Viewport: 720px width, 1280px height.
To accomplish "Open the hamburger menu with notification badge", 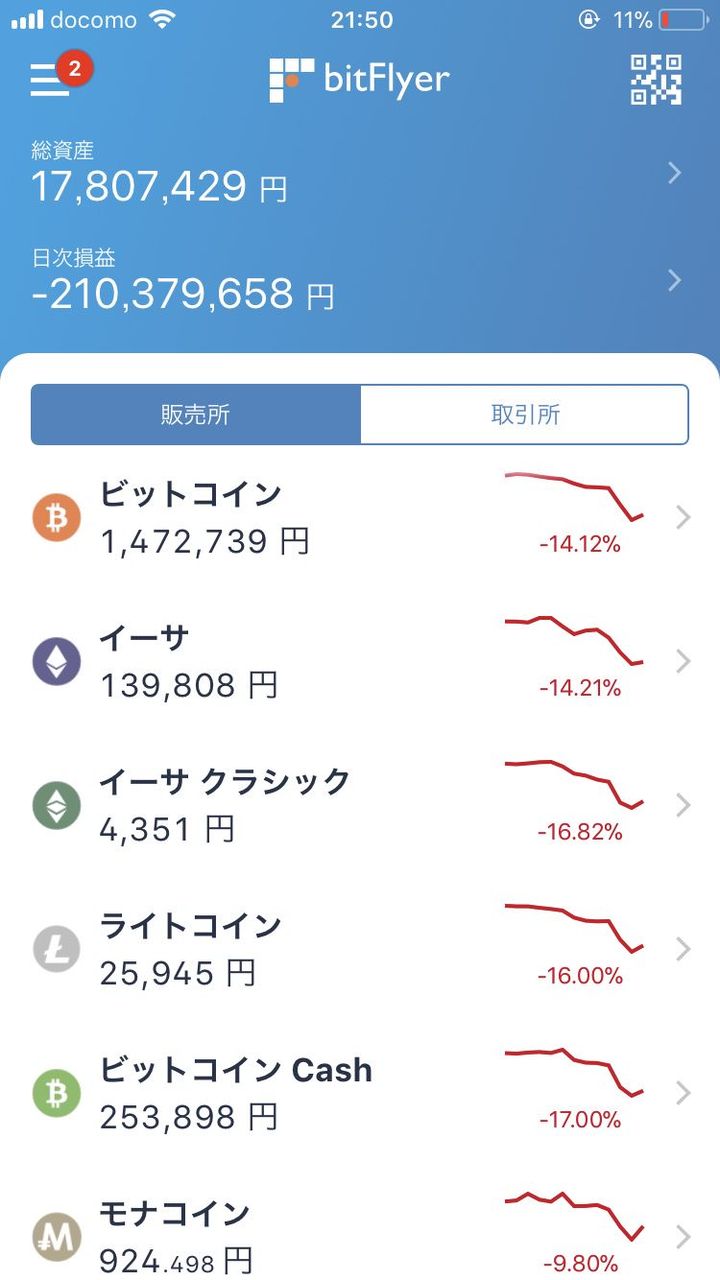I will point(50,79).
